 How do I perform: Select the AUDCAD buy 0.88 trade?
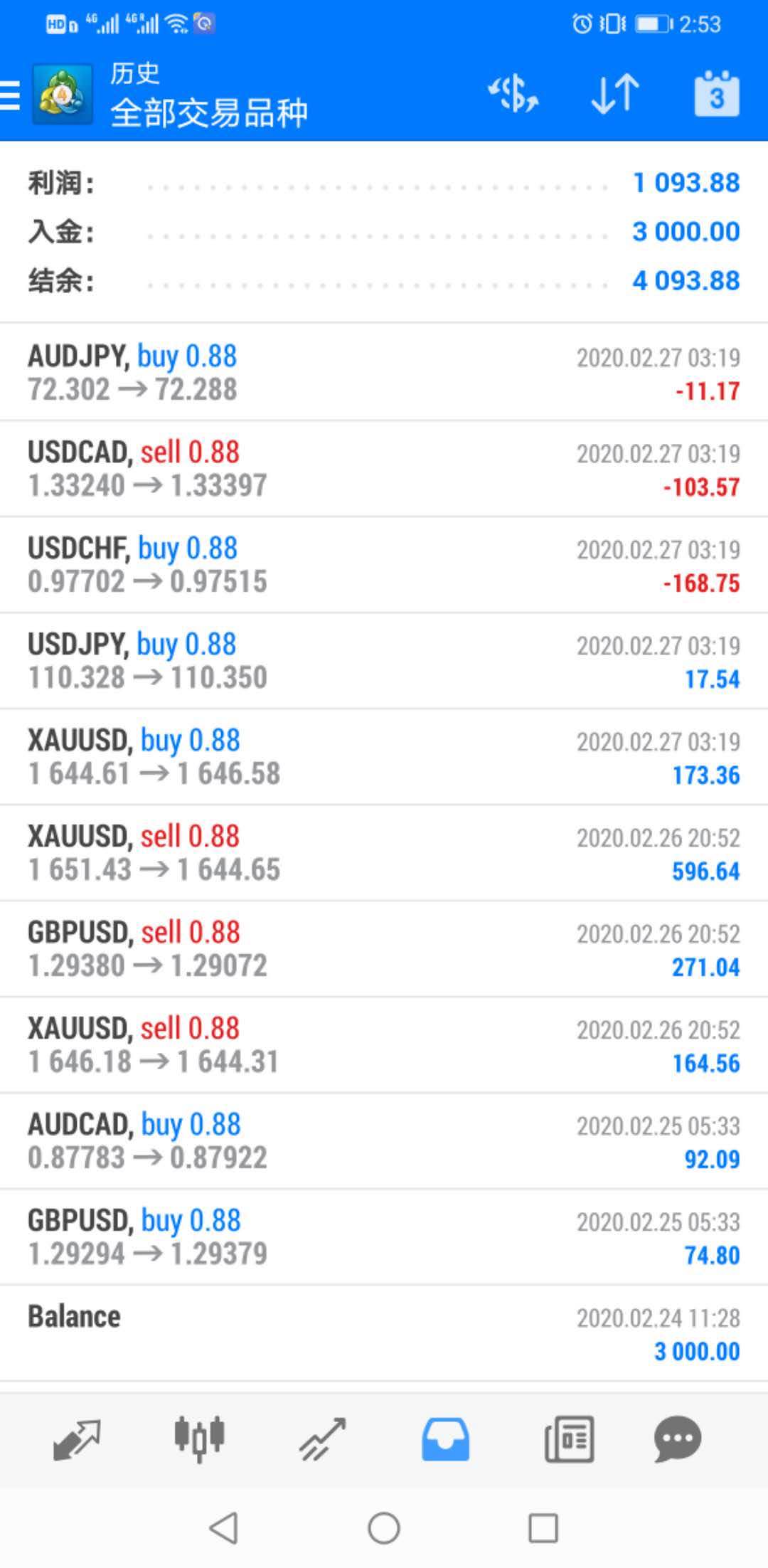point(384,1142)
